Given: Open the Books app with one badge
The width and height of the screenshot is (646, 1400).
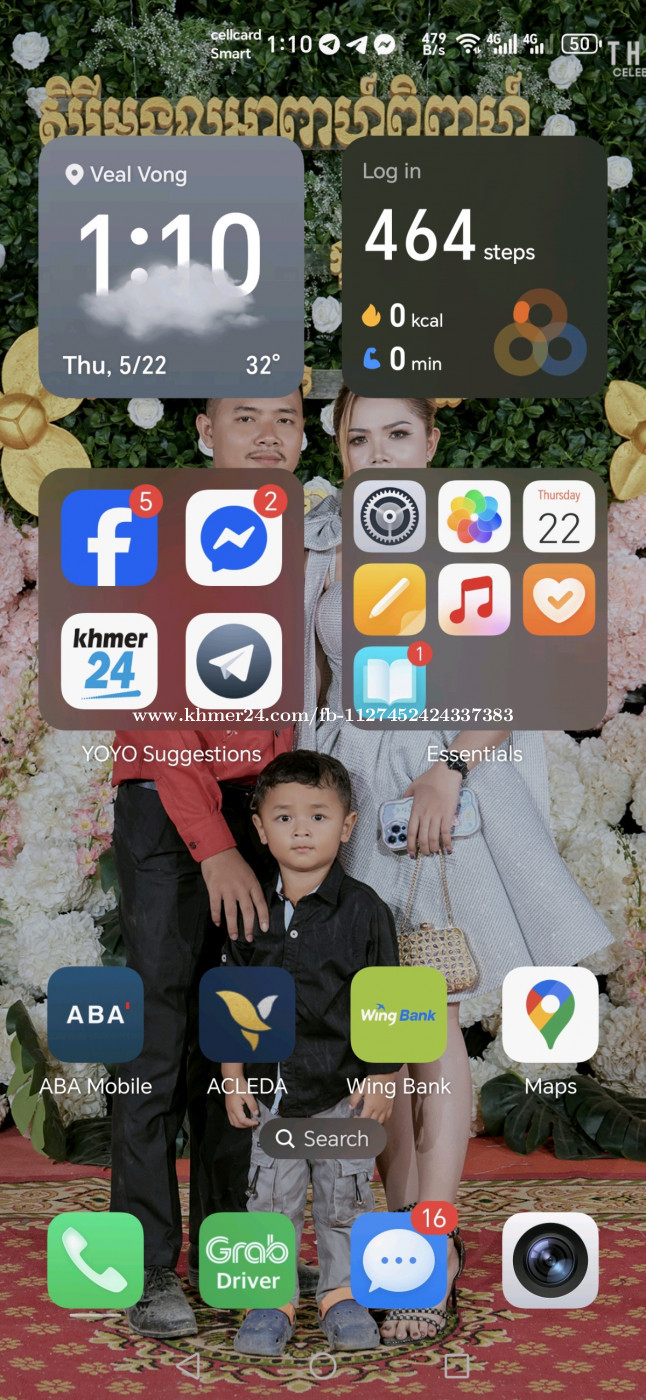Looking at the screenshot, I should [x=389, y=680].
